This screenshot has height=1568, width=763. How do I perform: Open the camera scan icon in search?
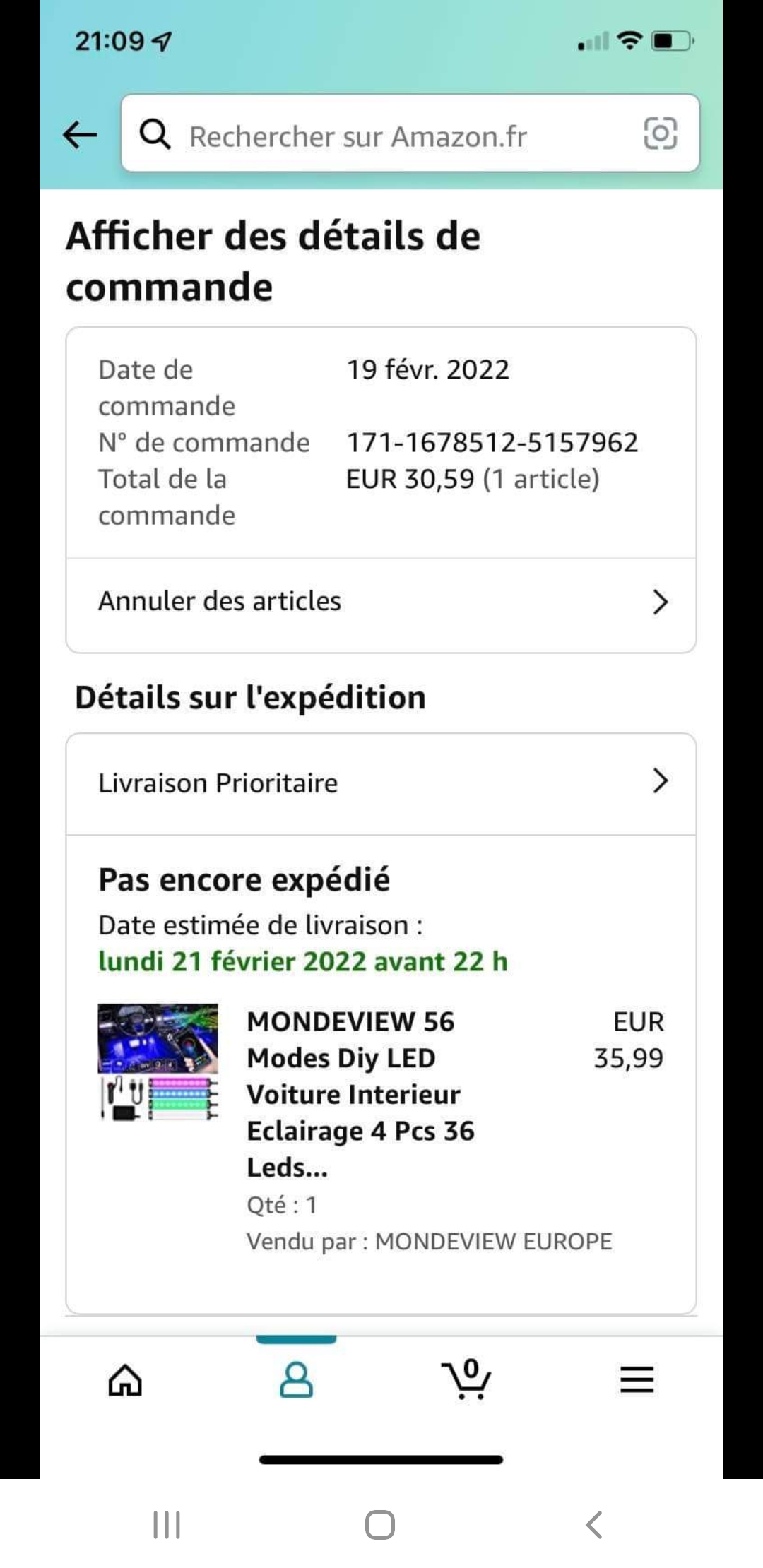pos(660,133)
